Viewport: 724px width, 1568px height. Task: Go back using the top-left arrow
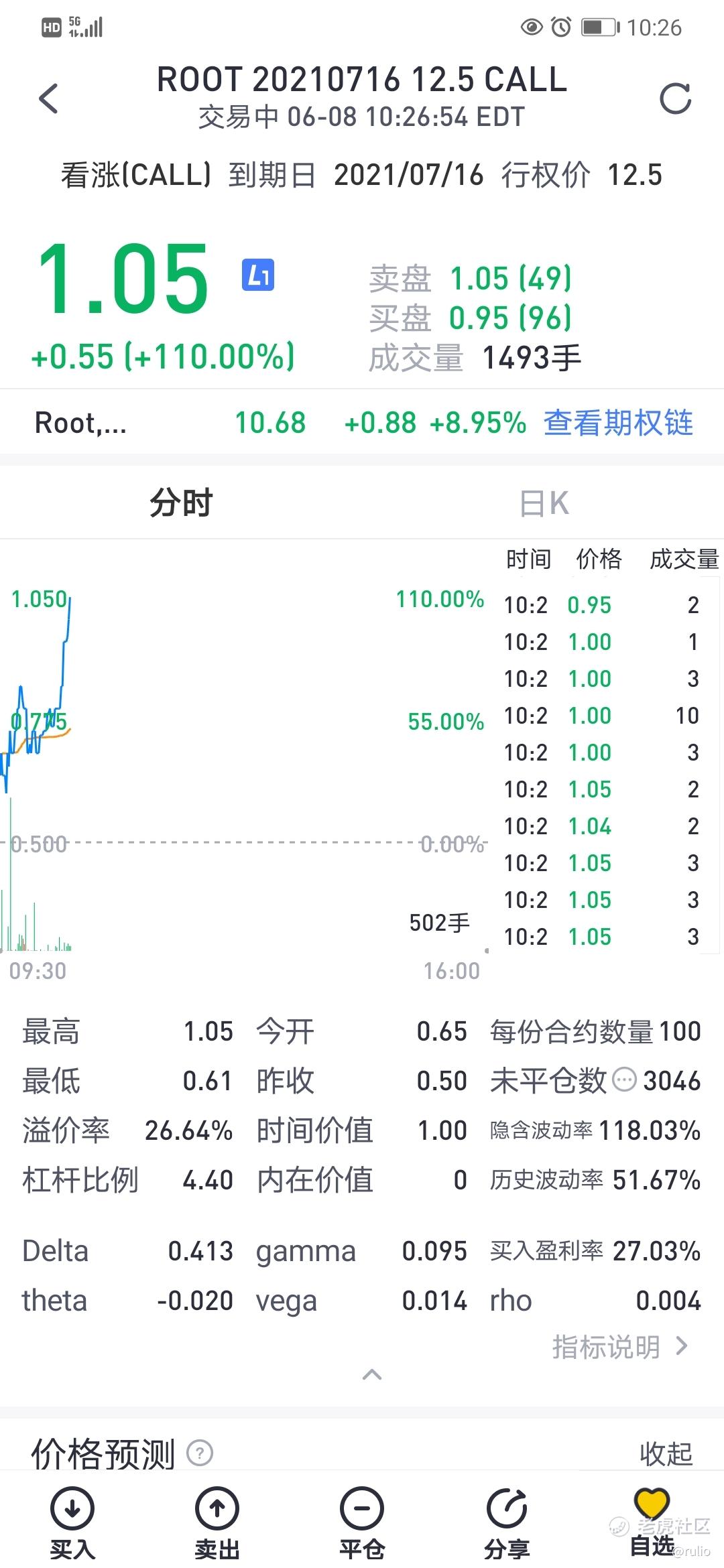pos(49,99)
